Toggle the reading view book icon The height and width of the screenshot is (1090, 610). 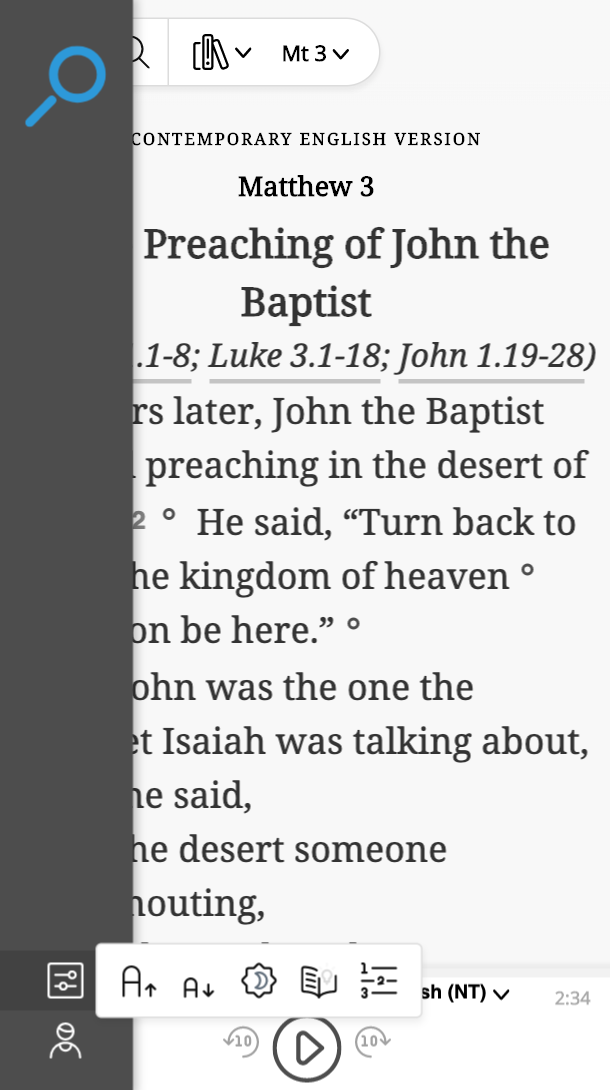319,982
